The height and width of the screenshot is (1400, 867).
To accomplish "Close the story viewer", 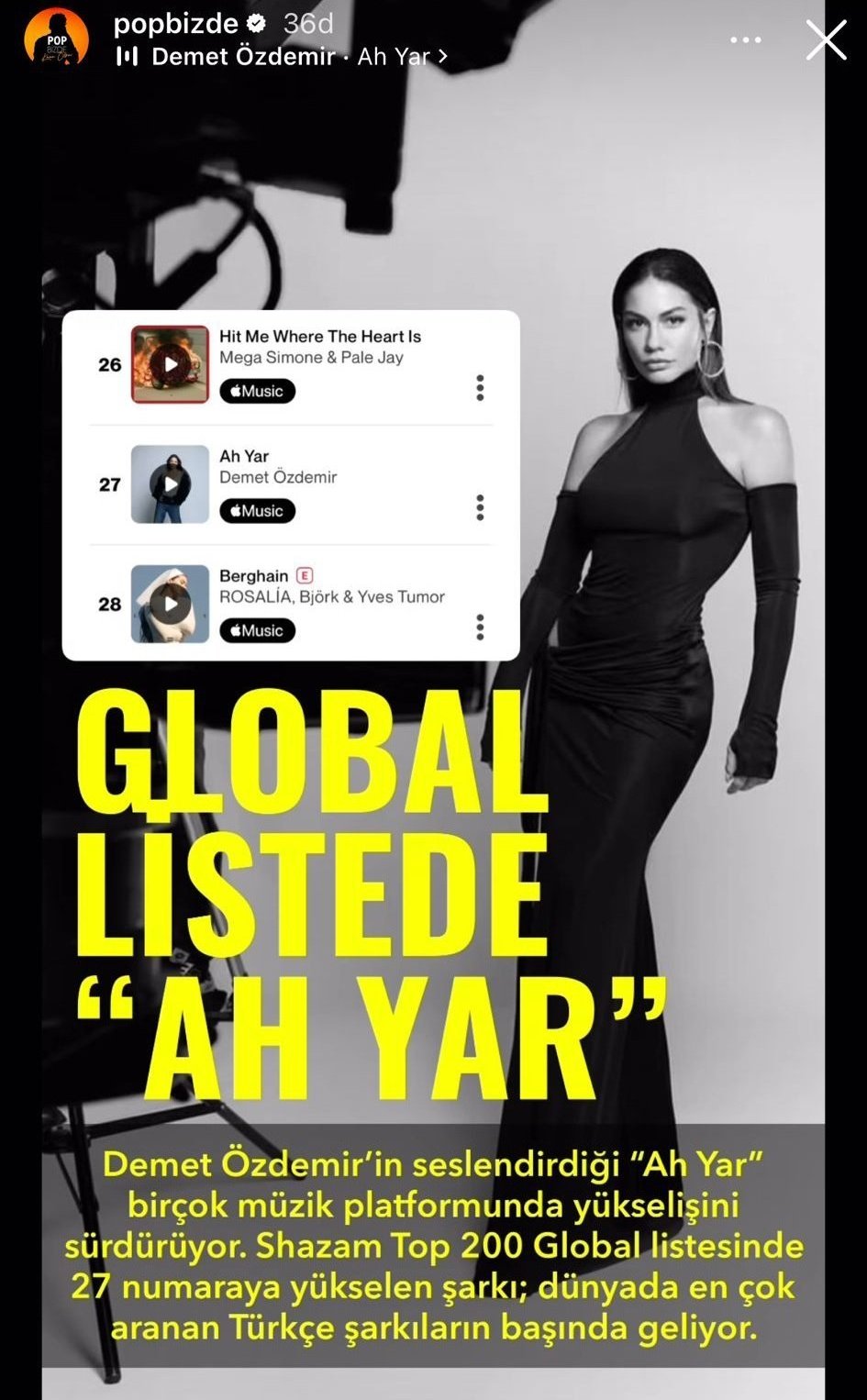I will (x=826, y=41).
